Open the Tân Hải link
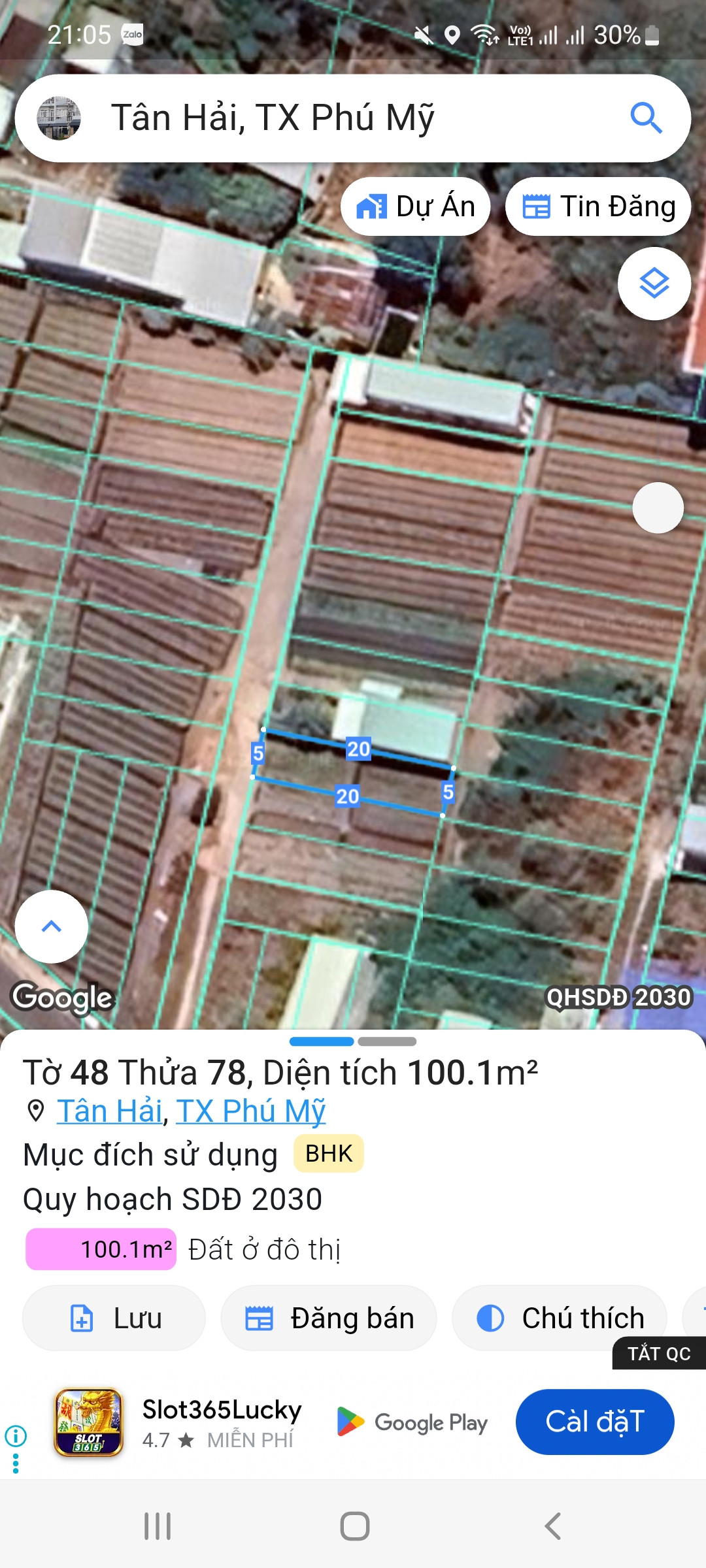This screenshot has height=1568, width=706. pos(109,1111)
